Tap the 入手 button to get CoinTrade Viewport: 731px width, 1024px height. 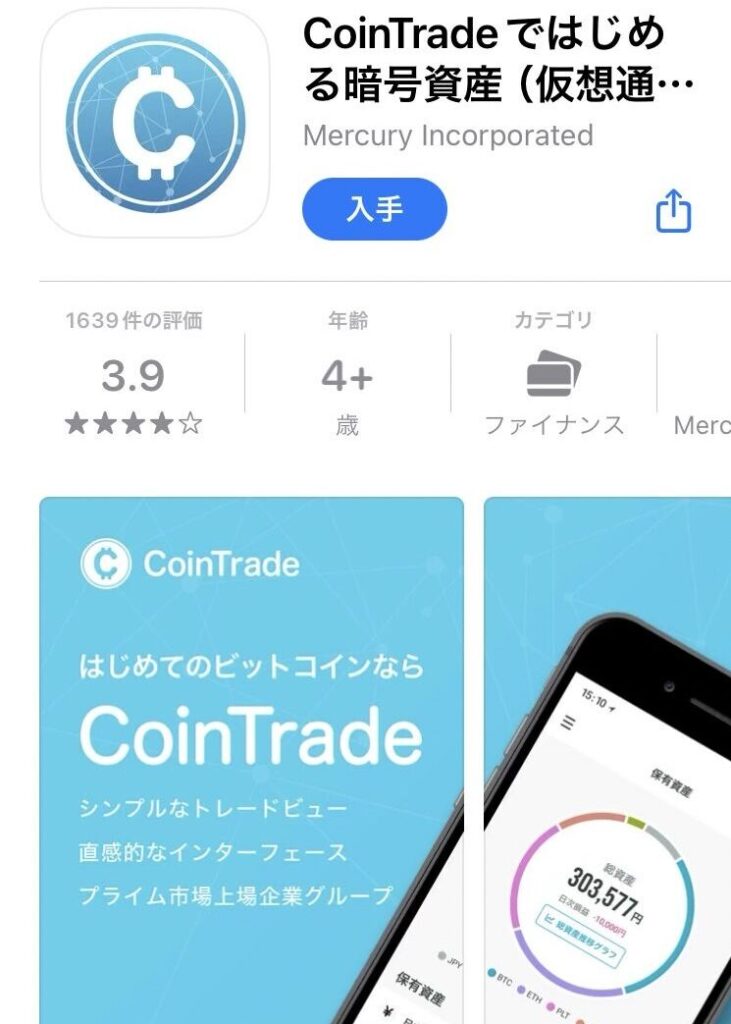tap(374, 210)
